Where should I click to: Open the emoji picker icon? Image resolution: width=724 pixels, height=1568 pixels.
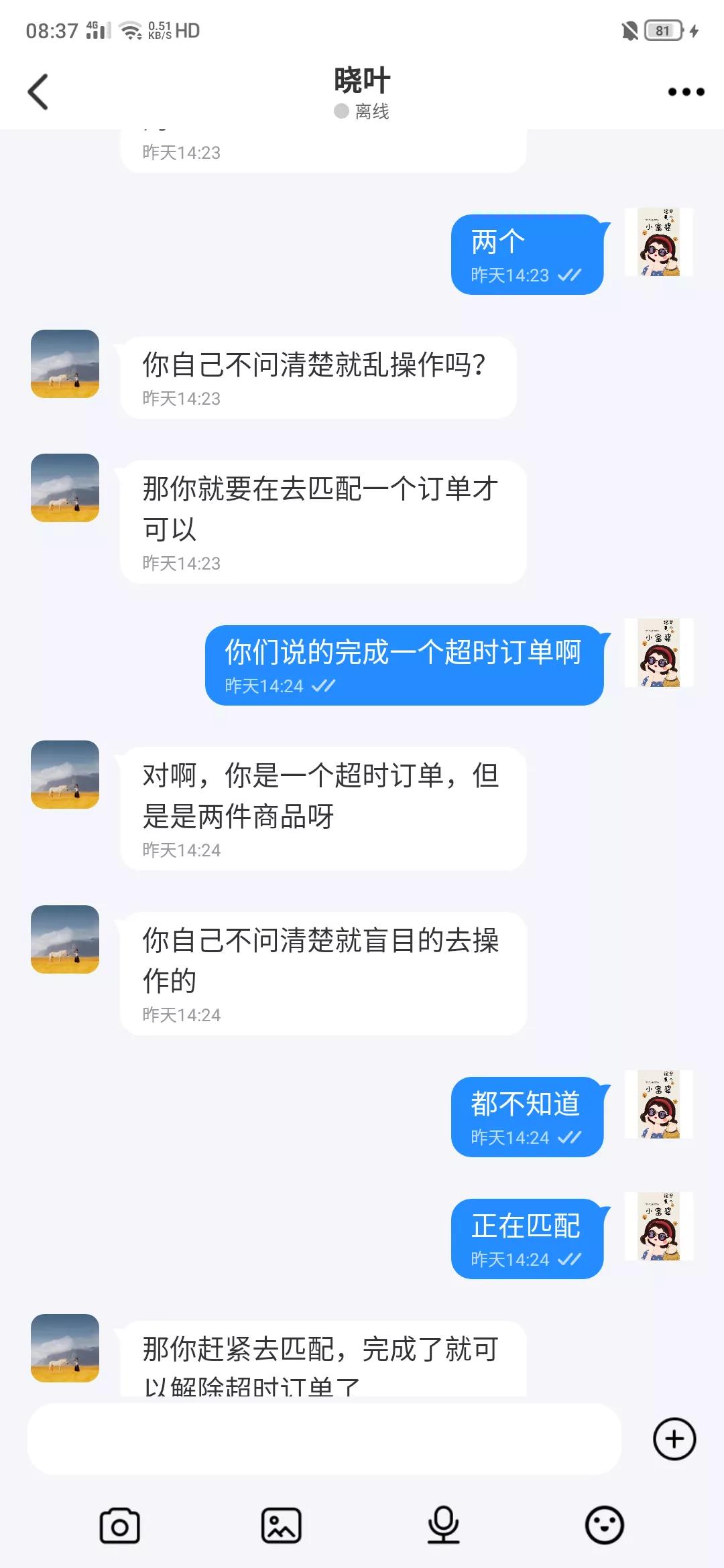coord(603,1525)
